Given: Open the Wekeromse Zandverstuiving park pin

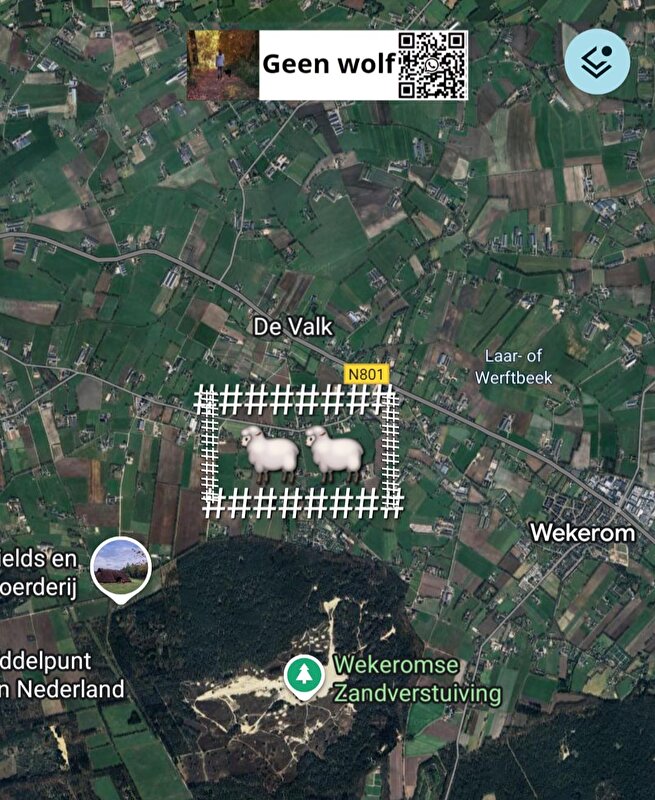Looking at the screenshot, I should coord(301,674).
